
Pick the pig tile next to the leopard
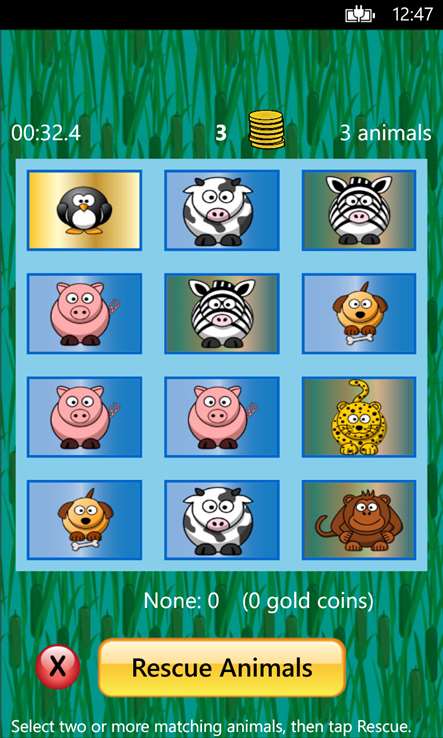222,417
